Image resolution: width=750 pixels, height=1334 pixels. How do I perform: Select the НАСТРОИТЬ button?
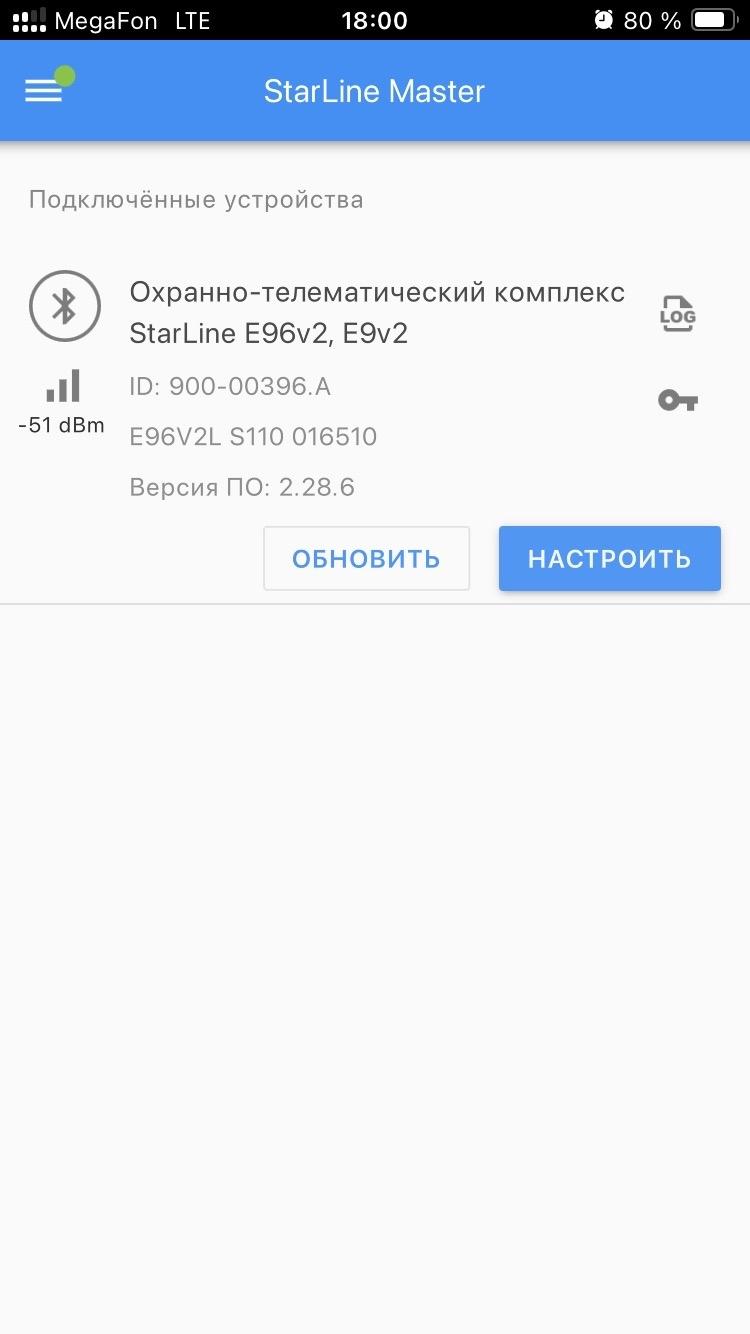coord(609,558)
